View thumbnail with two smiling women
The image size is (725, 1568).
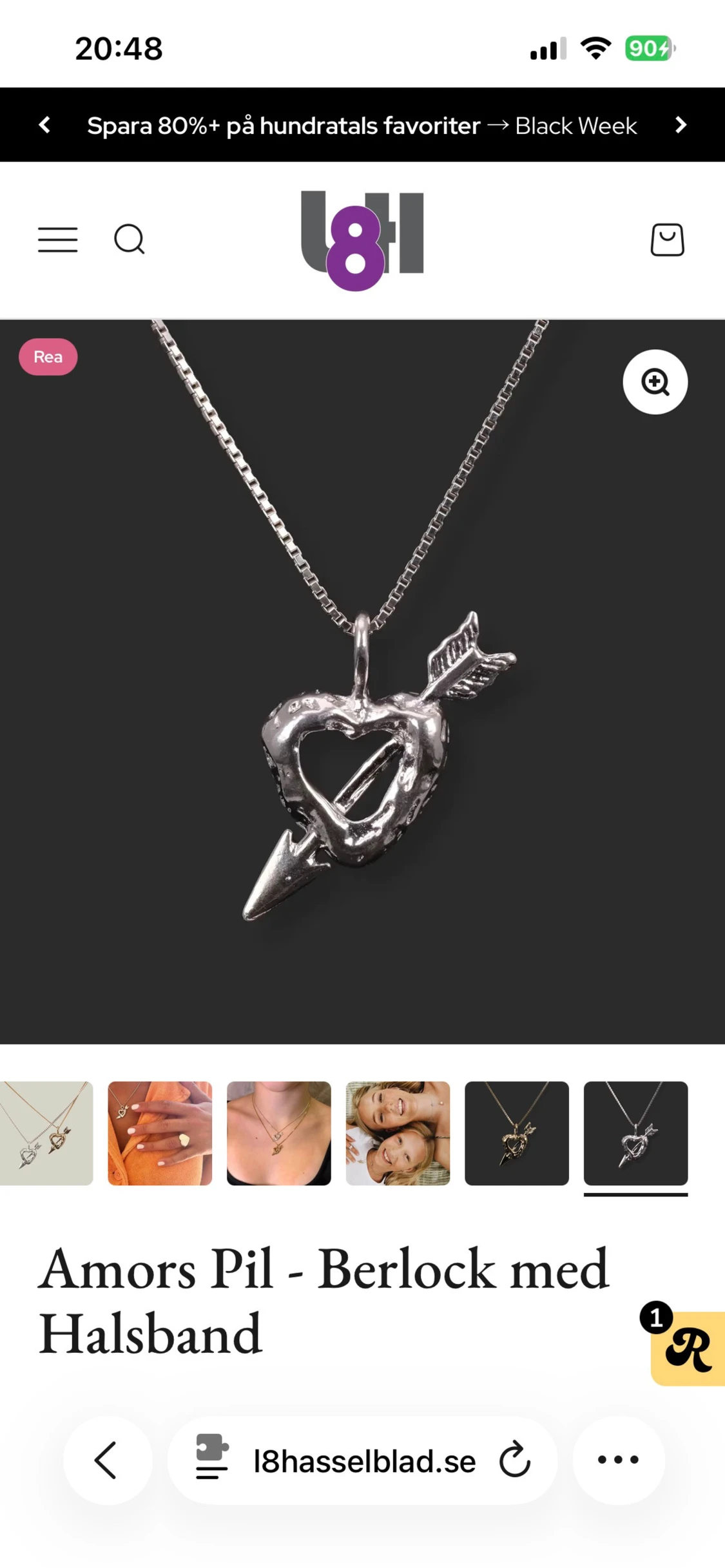(398, 1133)
